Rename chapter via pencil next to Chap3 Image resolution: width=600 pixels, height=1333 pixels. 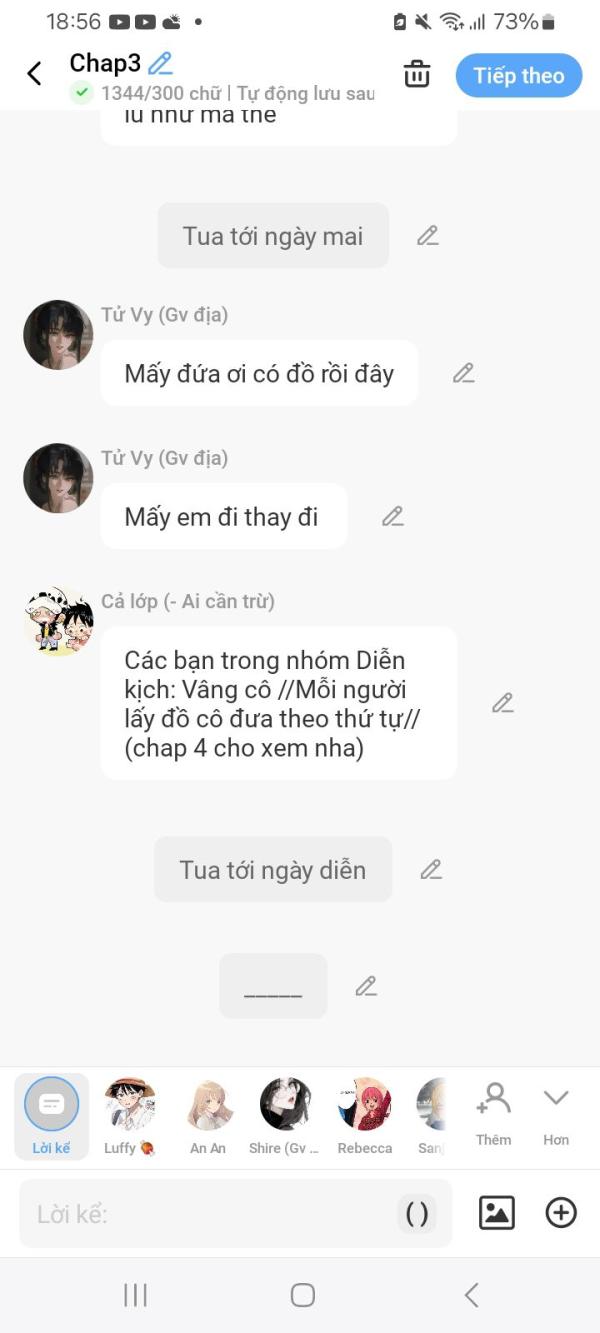click(160, 64)
